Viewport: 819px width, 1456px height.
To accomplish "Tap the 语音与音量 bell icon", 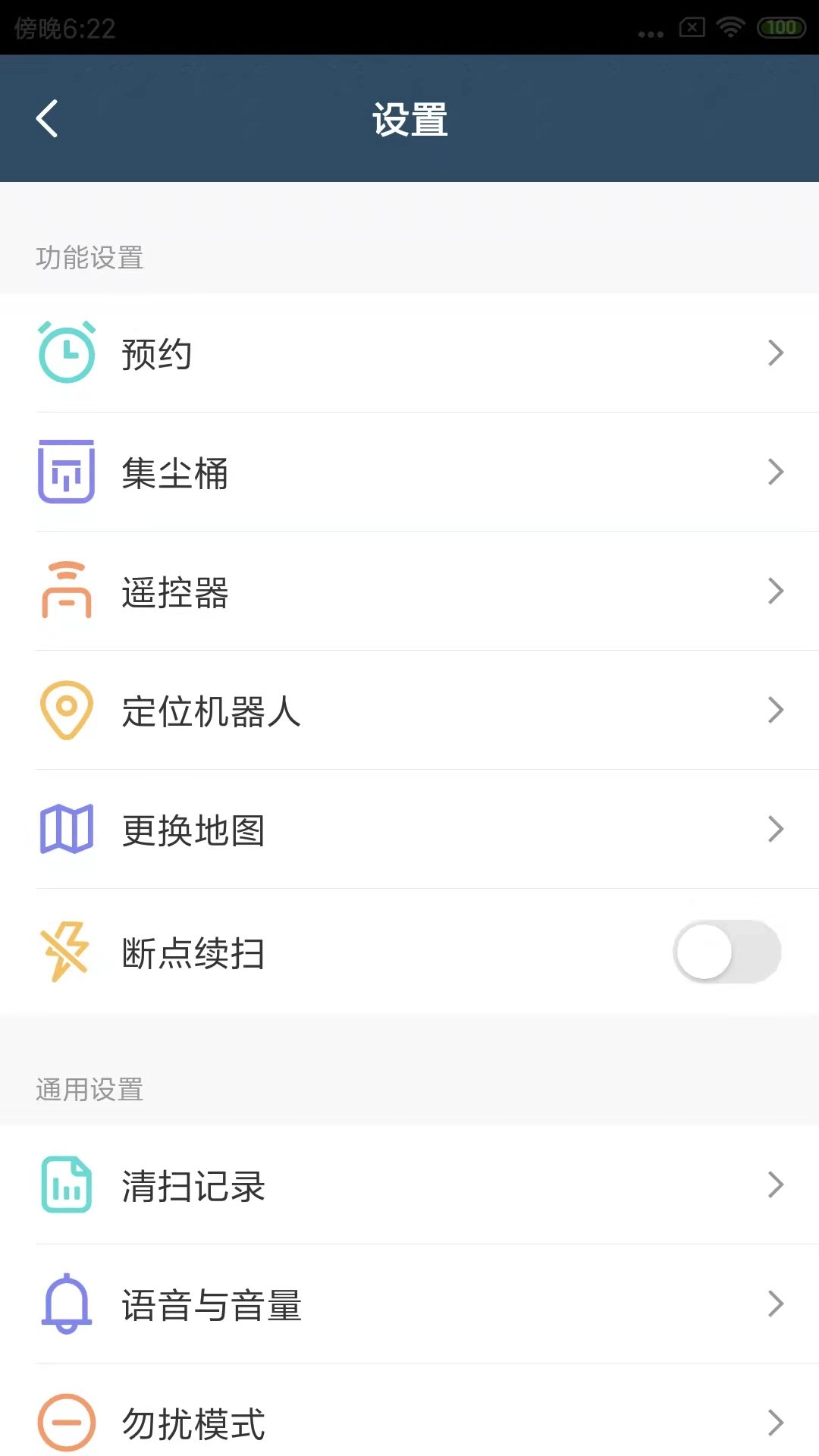I will (67, 1303).
